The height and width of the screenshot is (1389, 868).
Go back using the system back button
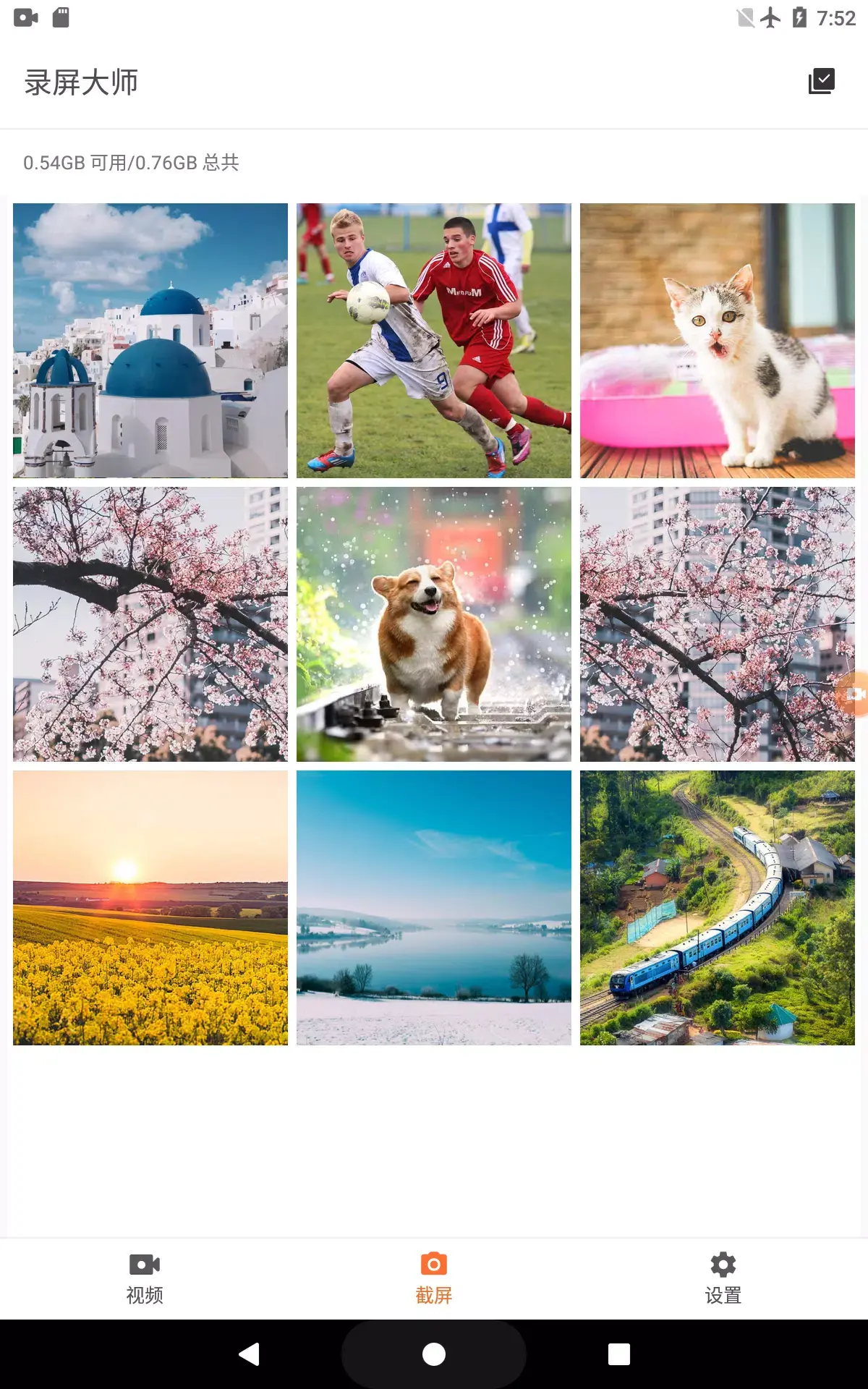[249, 1354]
